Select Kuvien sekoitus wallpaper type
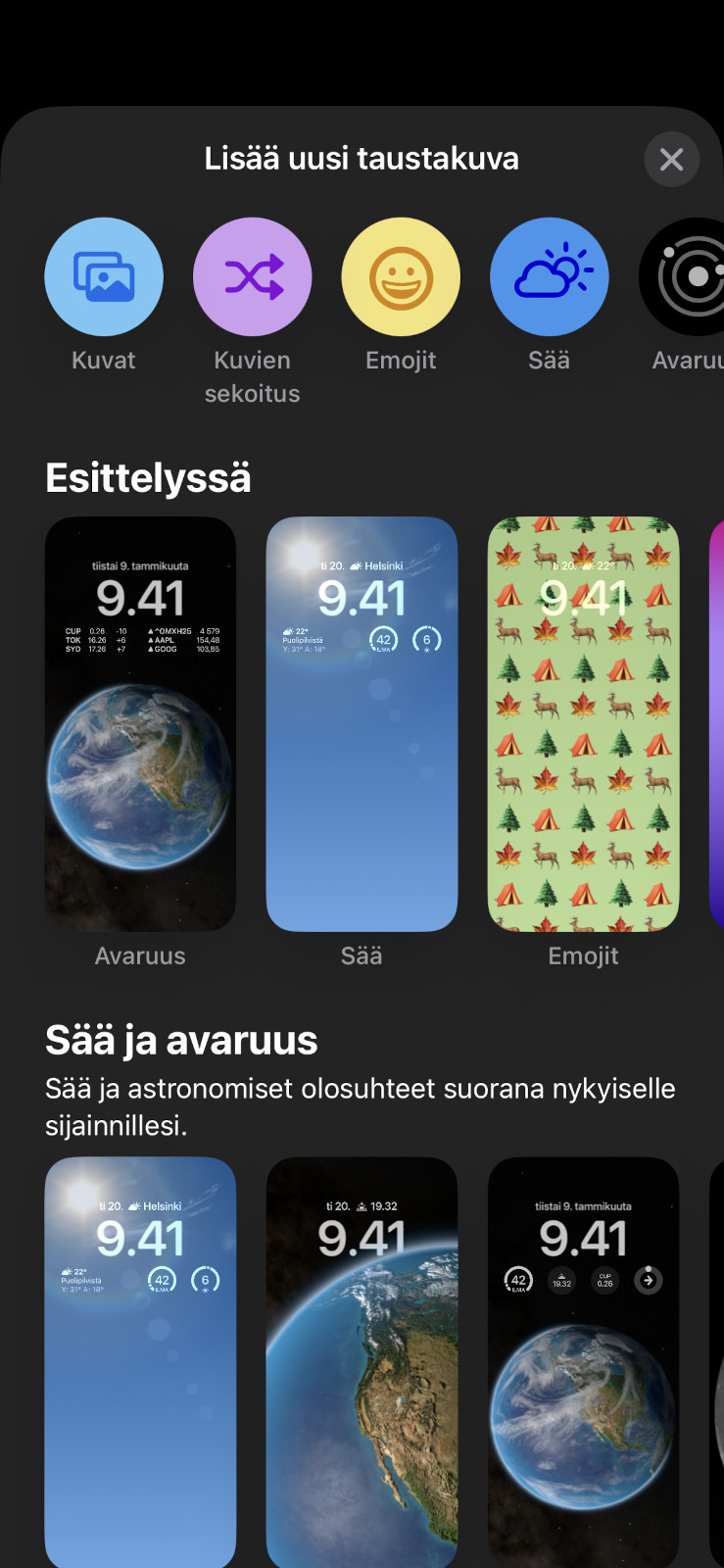724x1568 pixels. click(x=253, y=277)
